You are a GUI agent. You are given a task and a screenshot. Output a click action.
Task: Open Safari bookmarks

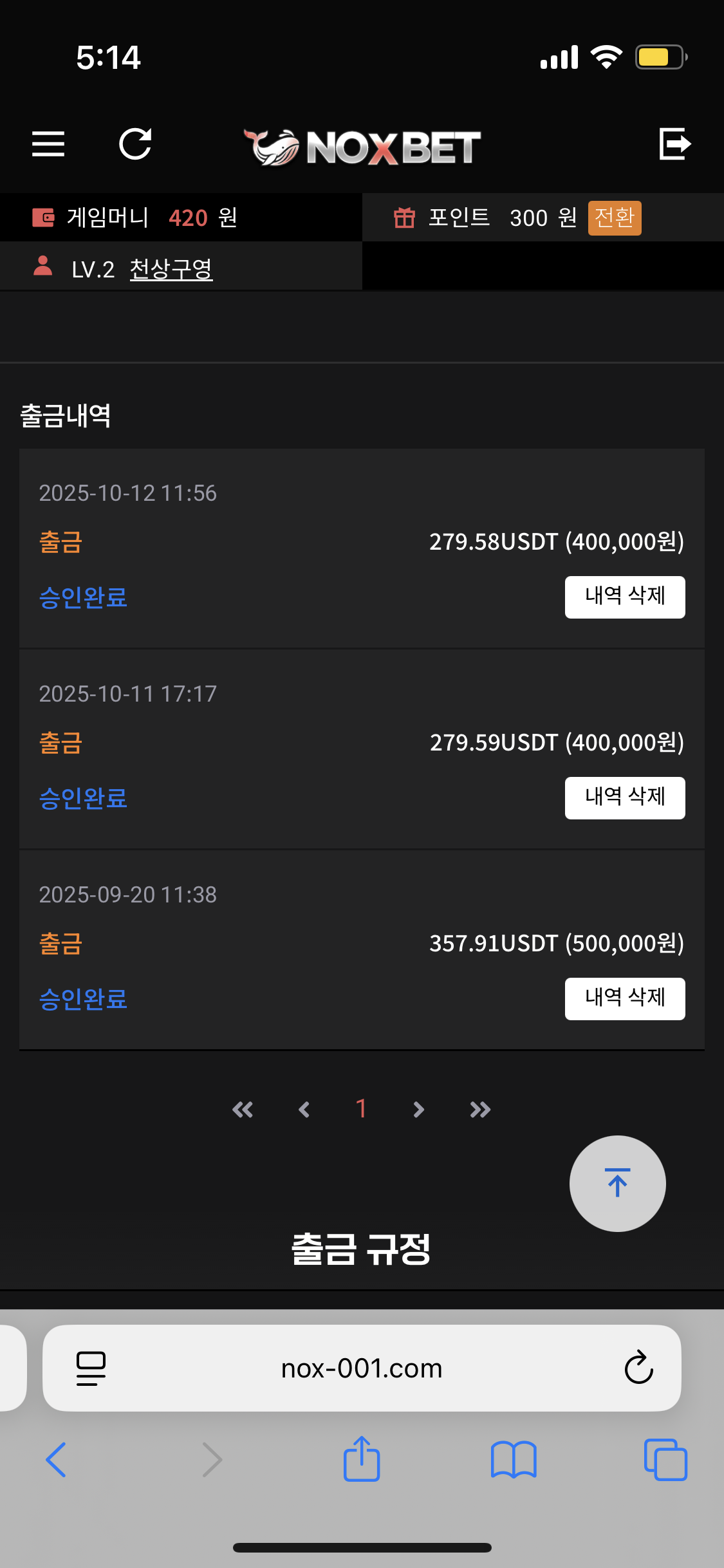coord(513,1459)
